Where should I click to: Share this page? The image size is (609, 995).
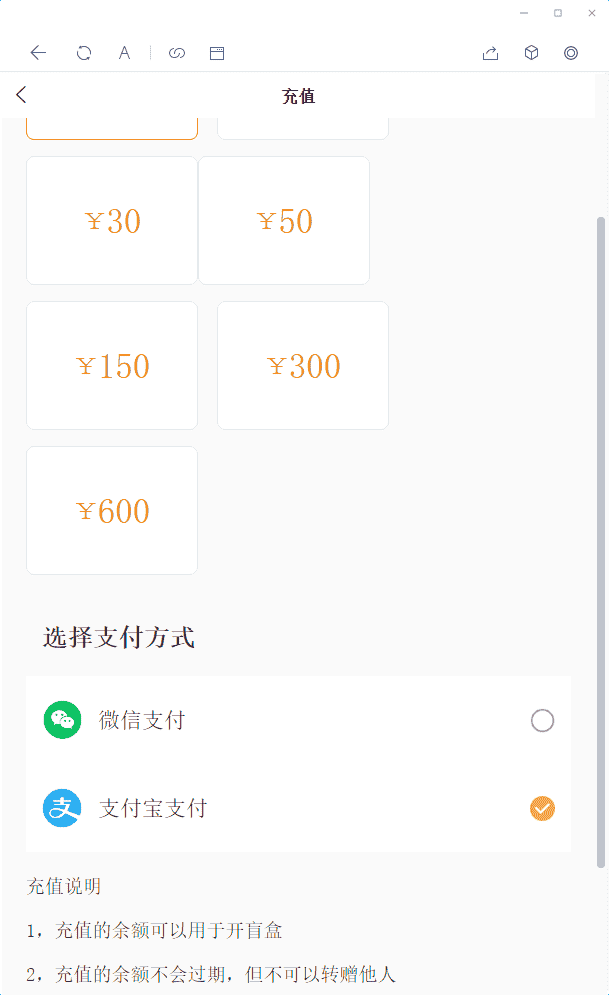490,53
